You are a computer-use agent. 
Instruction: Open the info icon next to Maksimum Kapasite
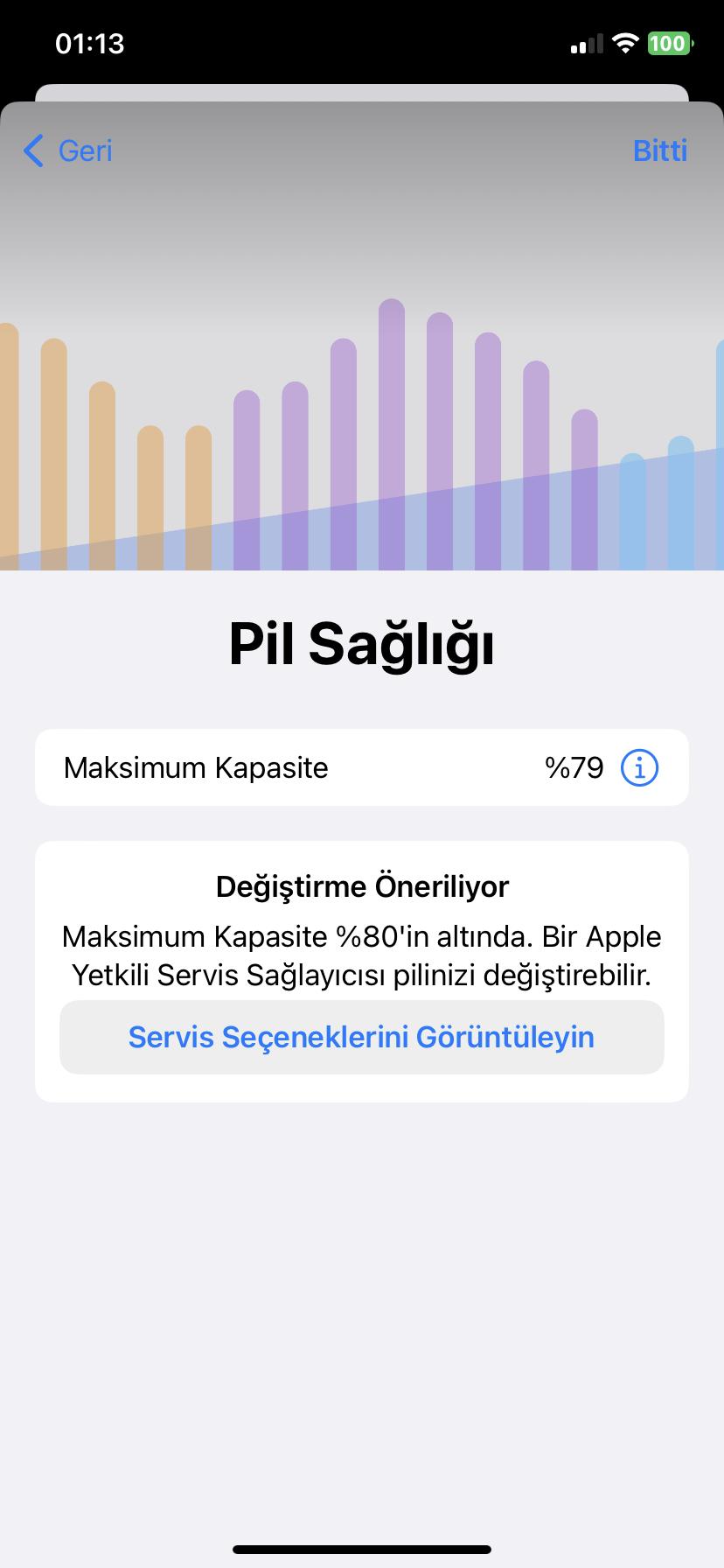click(639, 768)
